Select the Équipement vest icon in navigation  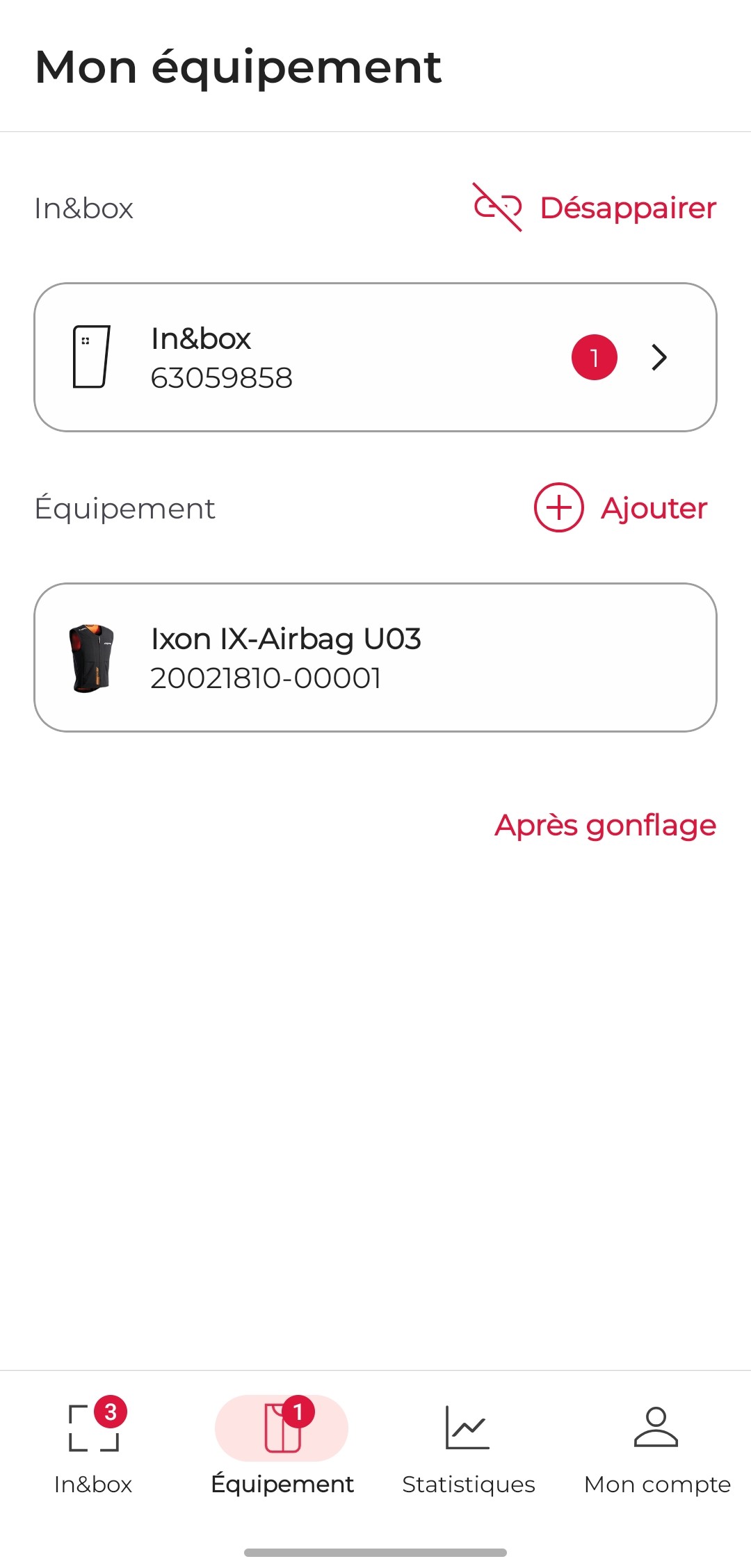tap(281, 1428)
